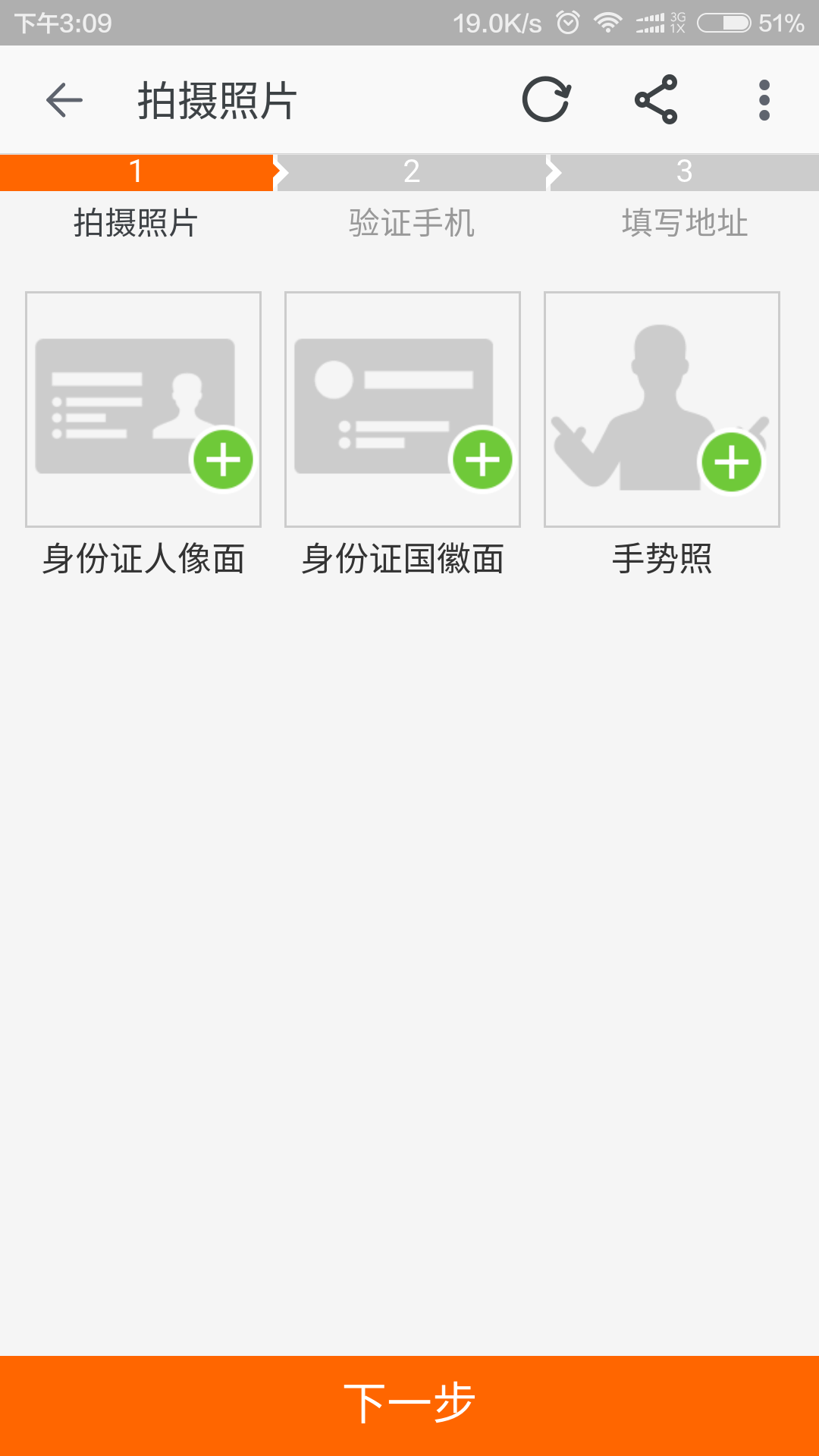The image size is (819, 1456).
Task: Tap the 下一步 button to continue
Action: point(409,1406)
